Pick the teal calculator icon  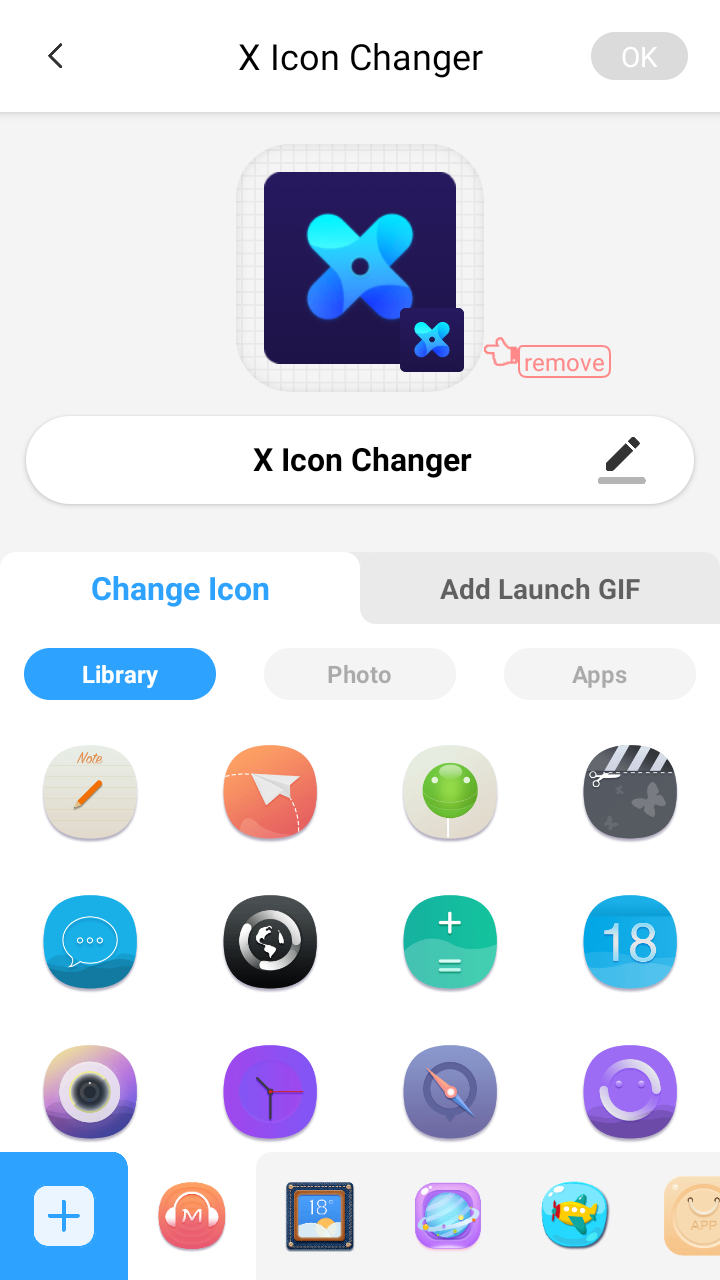(450, 942)
